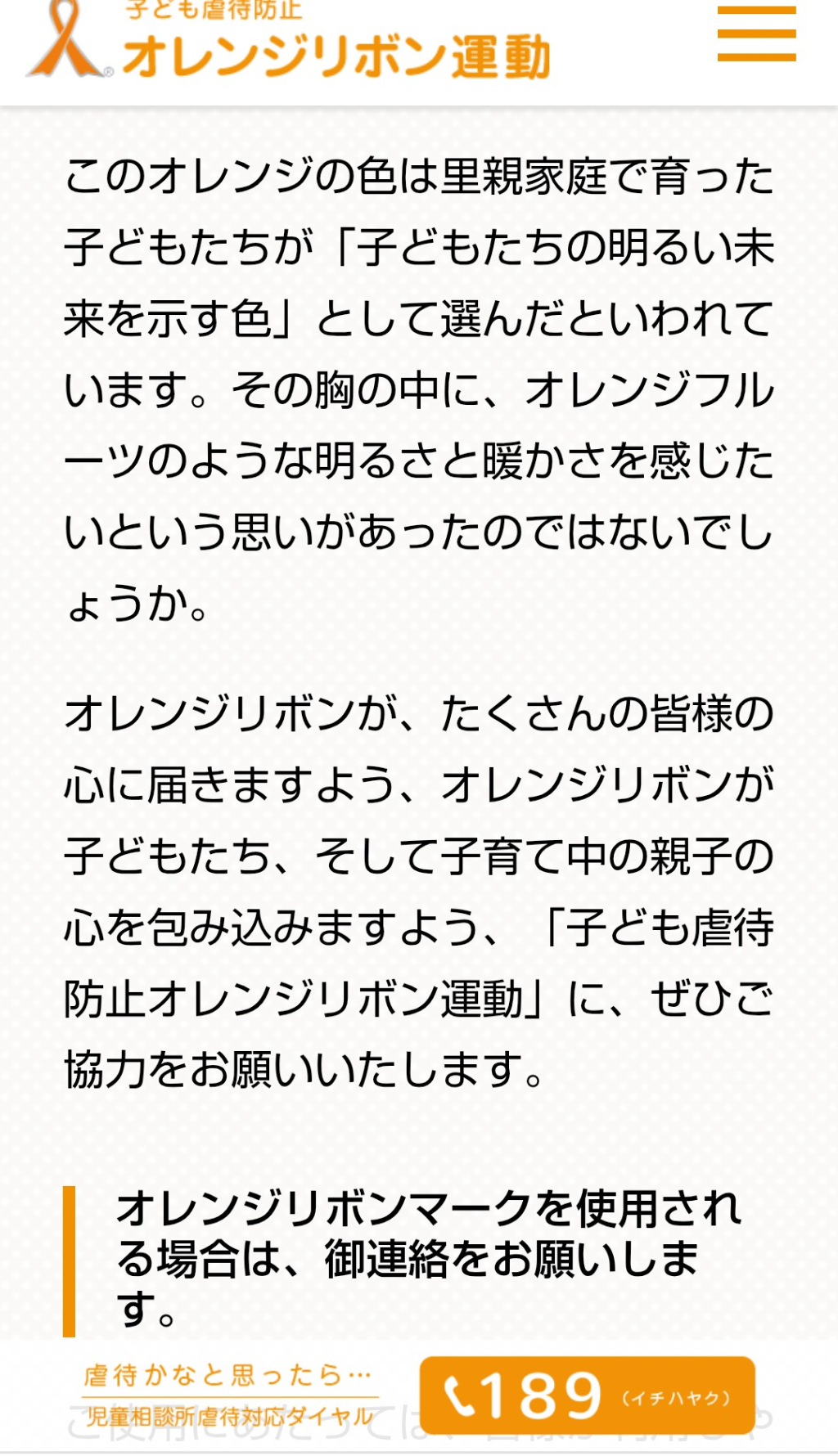The image size is (838, 1456).
Task: Tap the Orange Ribbon Movement logo
Action: tap(288, 45)
